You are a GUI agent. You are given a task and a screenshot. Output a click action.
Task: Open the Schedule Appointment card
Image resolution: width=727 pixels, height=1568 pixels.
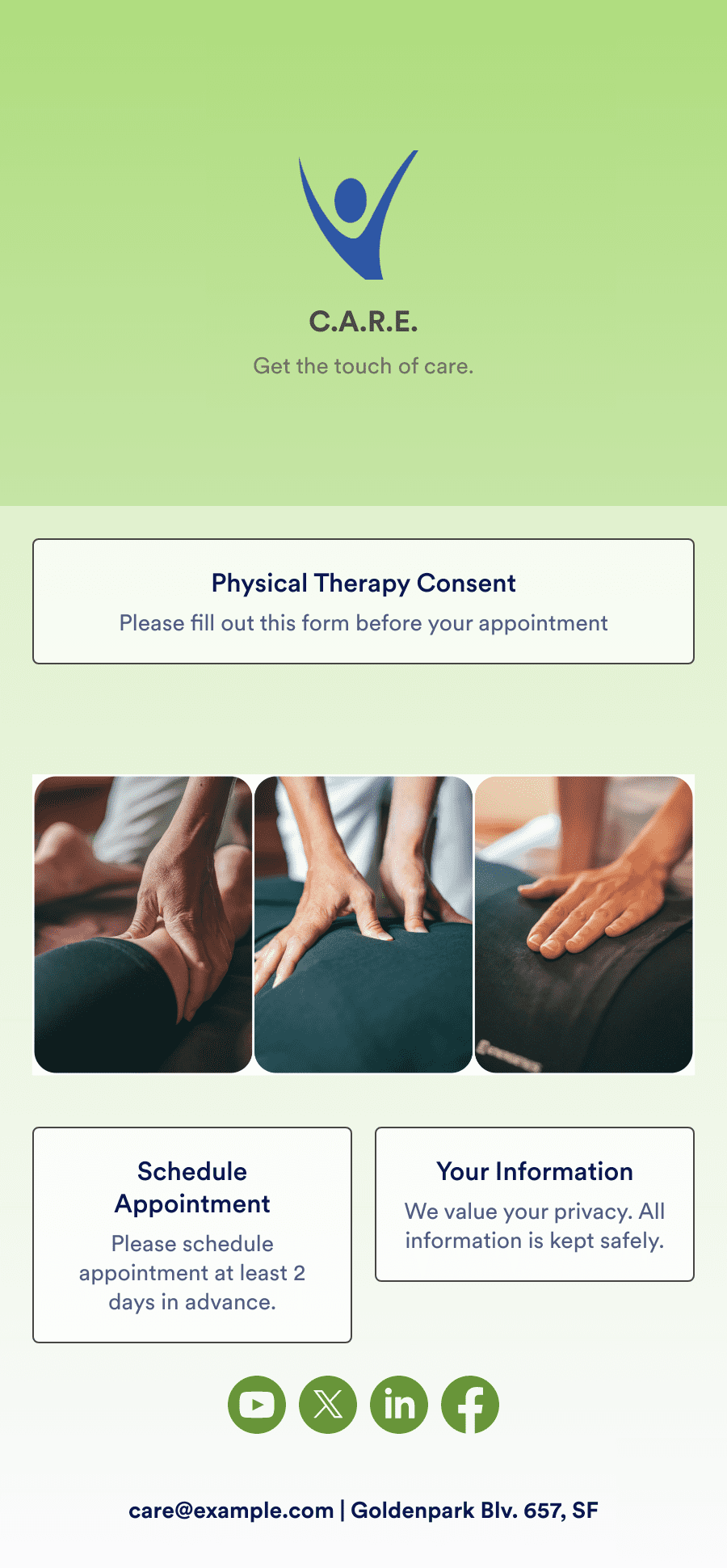click(192, 1235)
